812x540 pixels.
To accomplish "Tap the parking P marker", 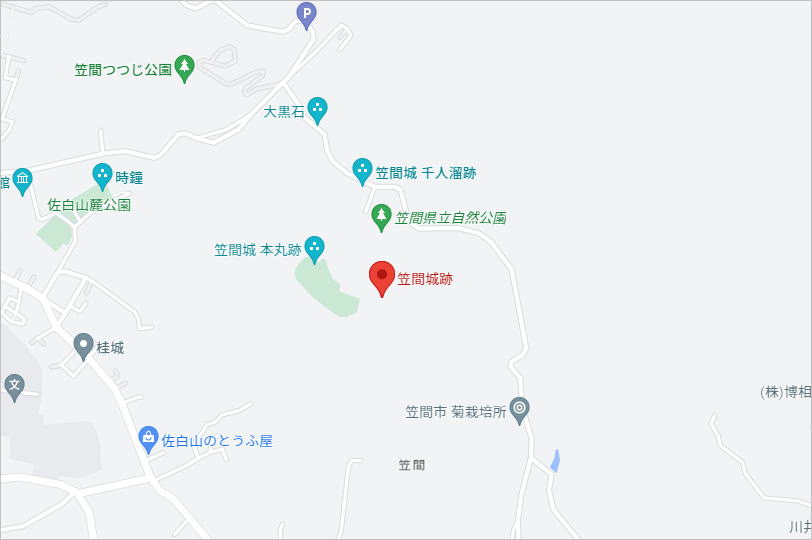I will 307,13.
